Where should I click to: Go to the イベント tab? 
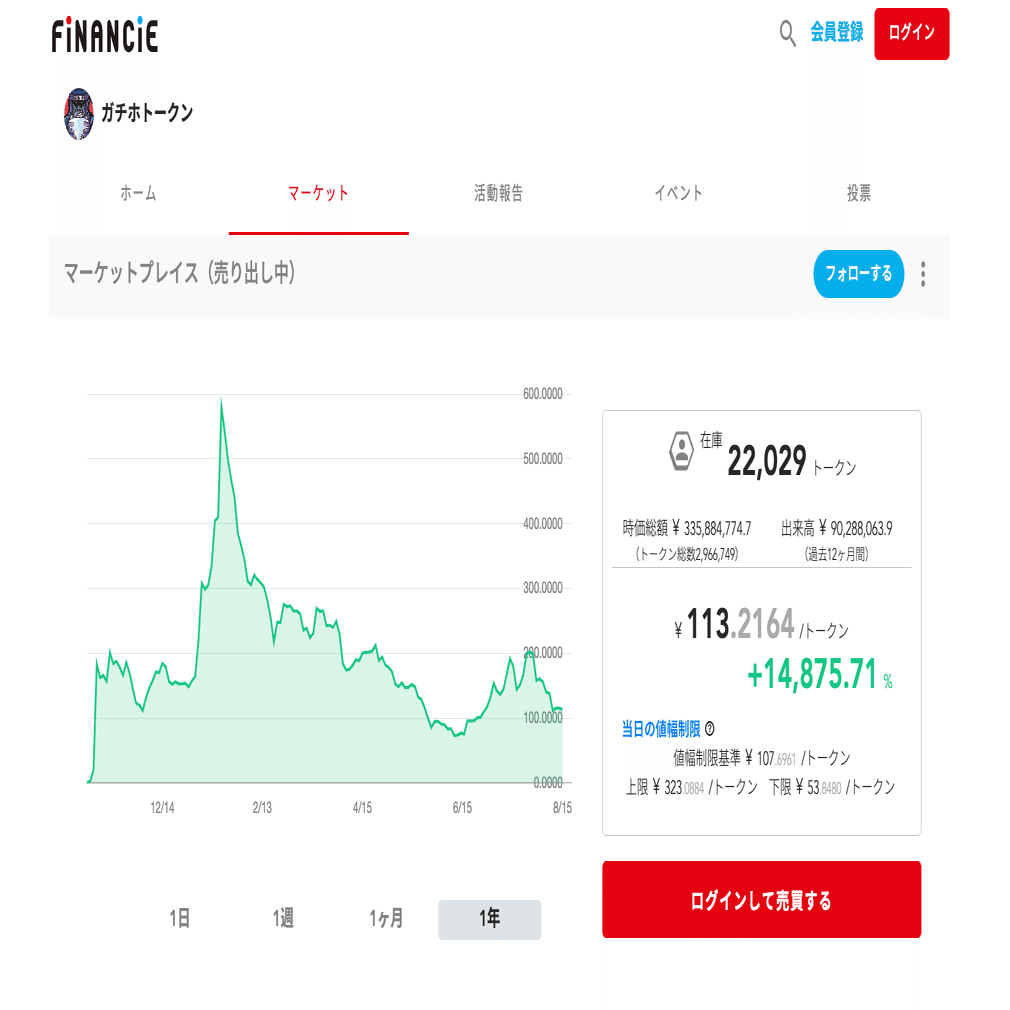pyautogui.click(x=678, y=194)
